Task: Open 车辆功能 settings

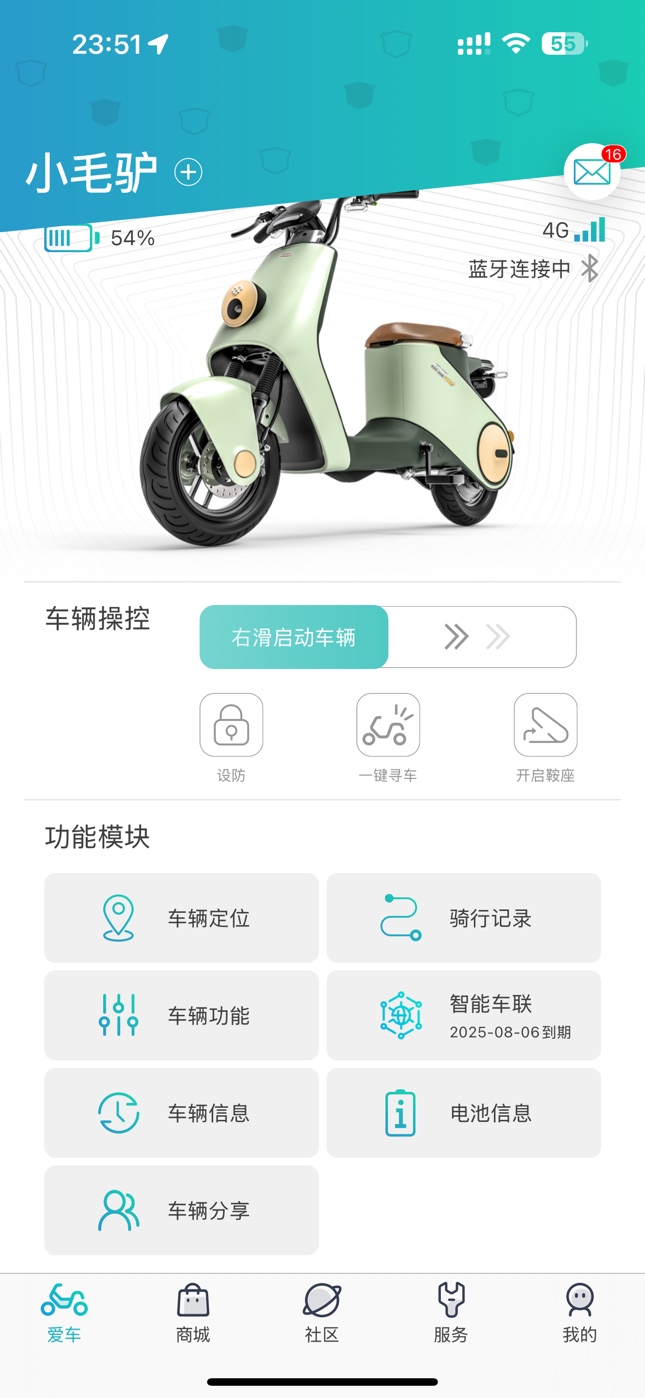Action: (181, 1015)
